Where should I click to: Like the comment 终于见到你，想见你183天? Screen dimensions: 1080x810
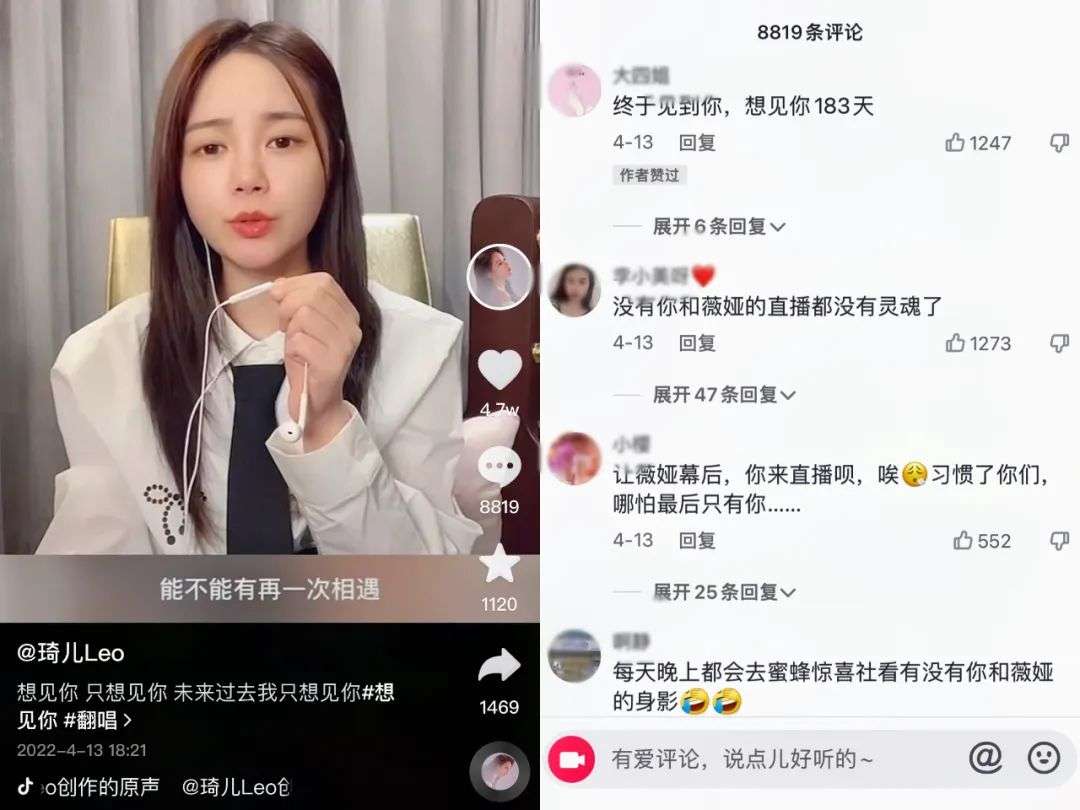955,143
